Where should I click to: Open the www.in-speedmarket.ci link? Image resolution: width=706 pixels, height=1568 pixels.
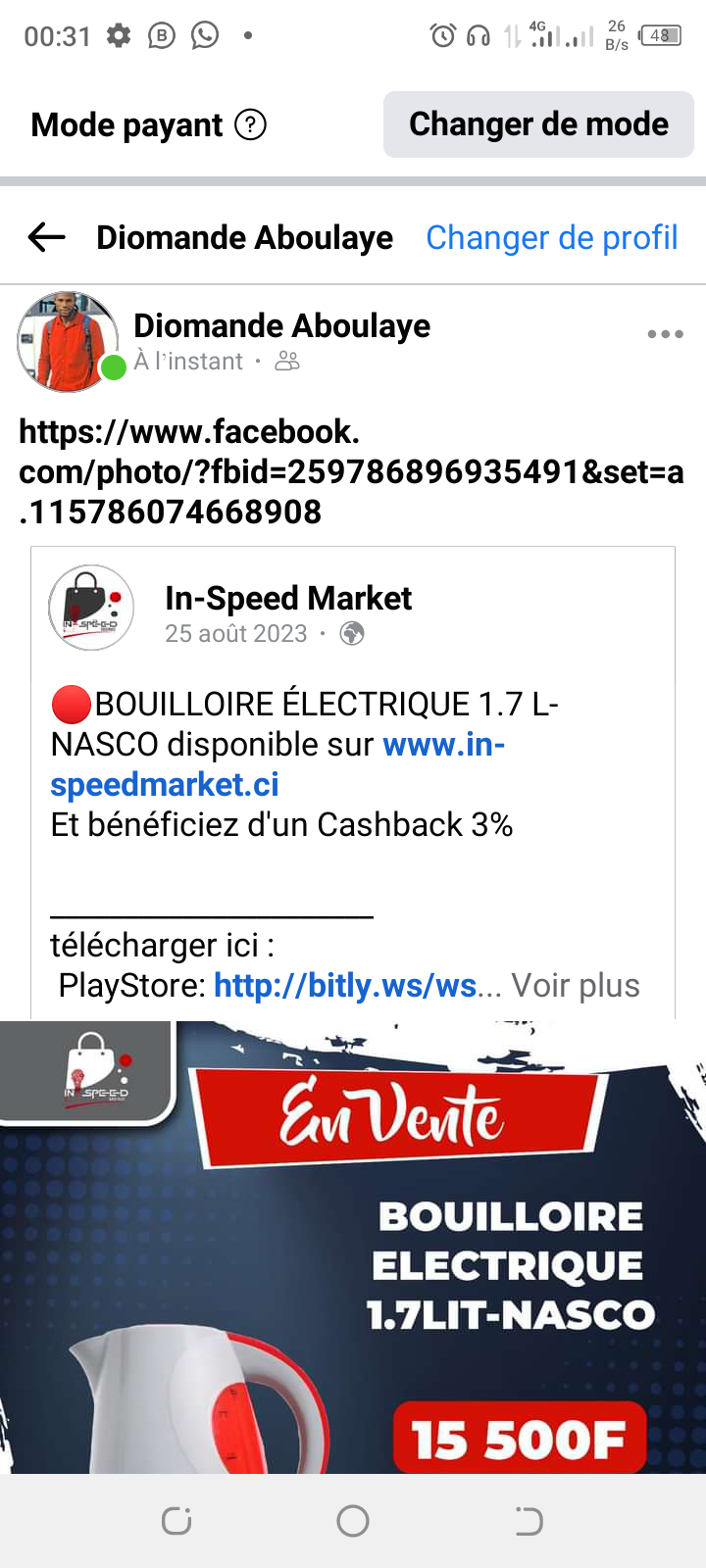[x=165, y=784]
